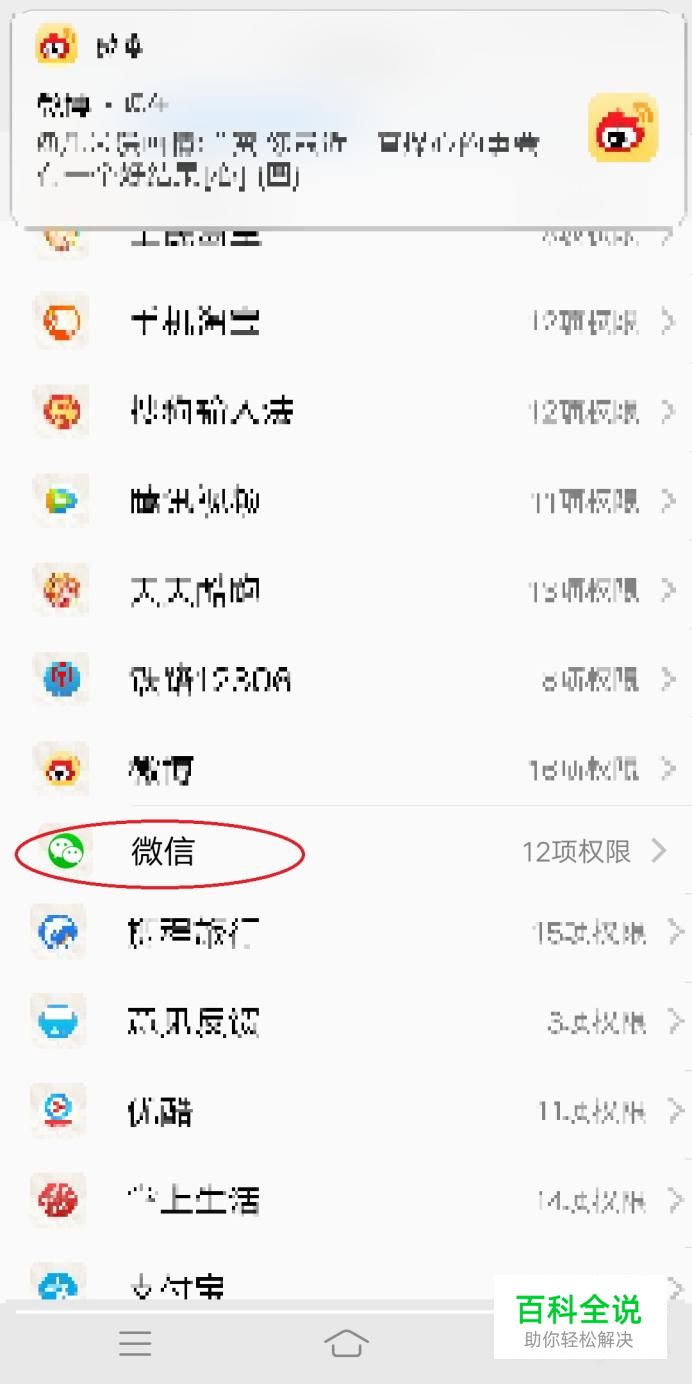Viewport: 692px width, 1384px height.
Task: Open 优酷 permissions row
Action: click(x=346, y=1111)
